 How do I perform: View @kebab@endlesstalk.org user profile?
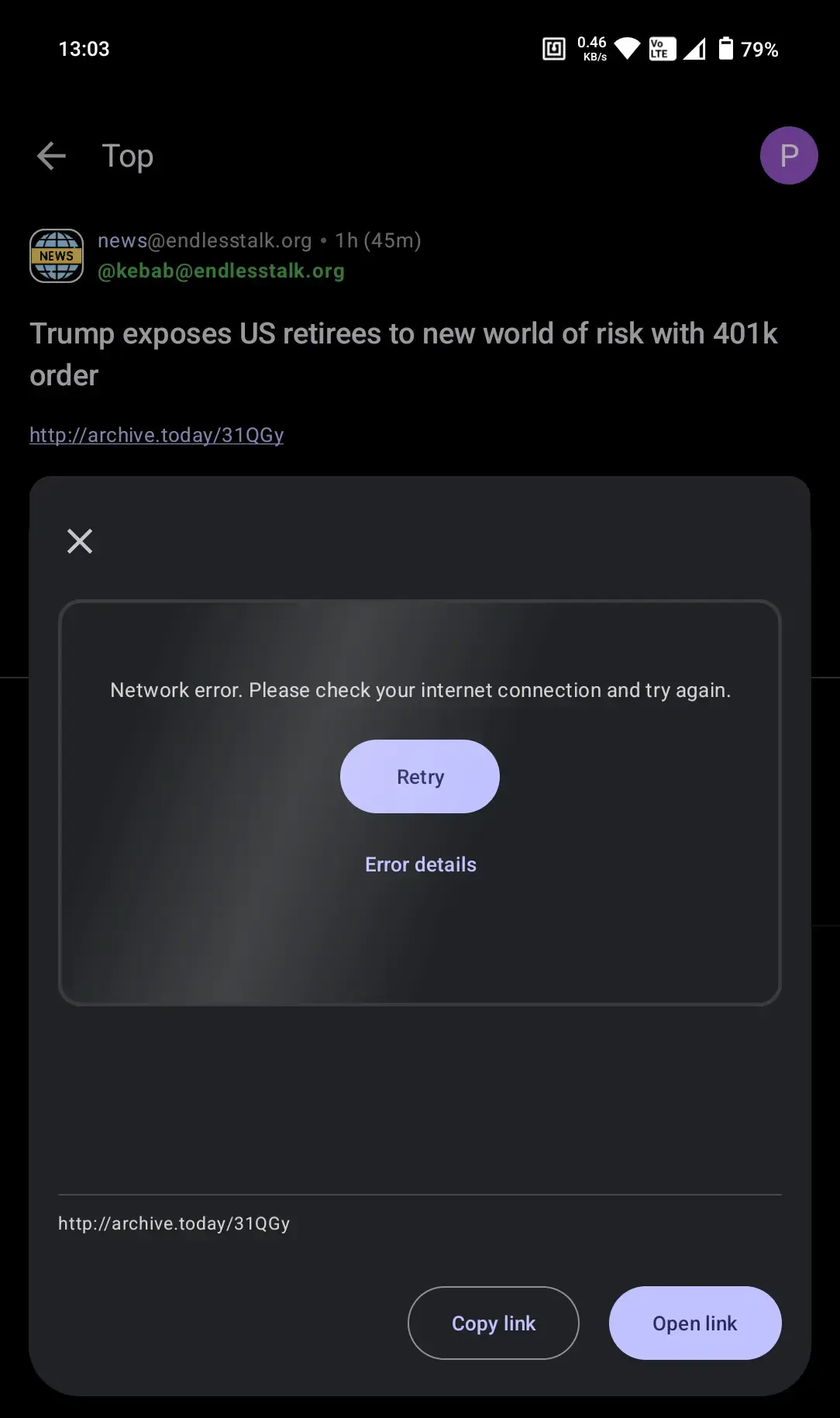(221, 271)
